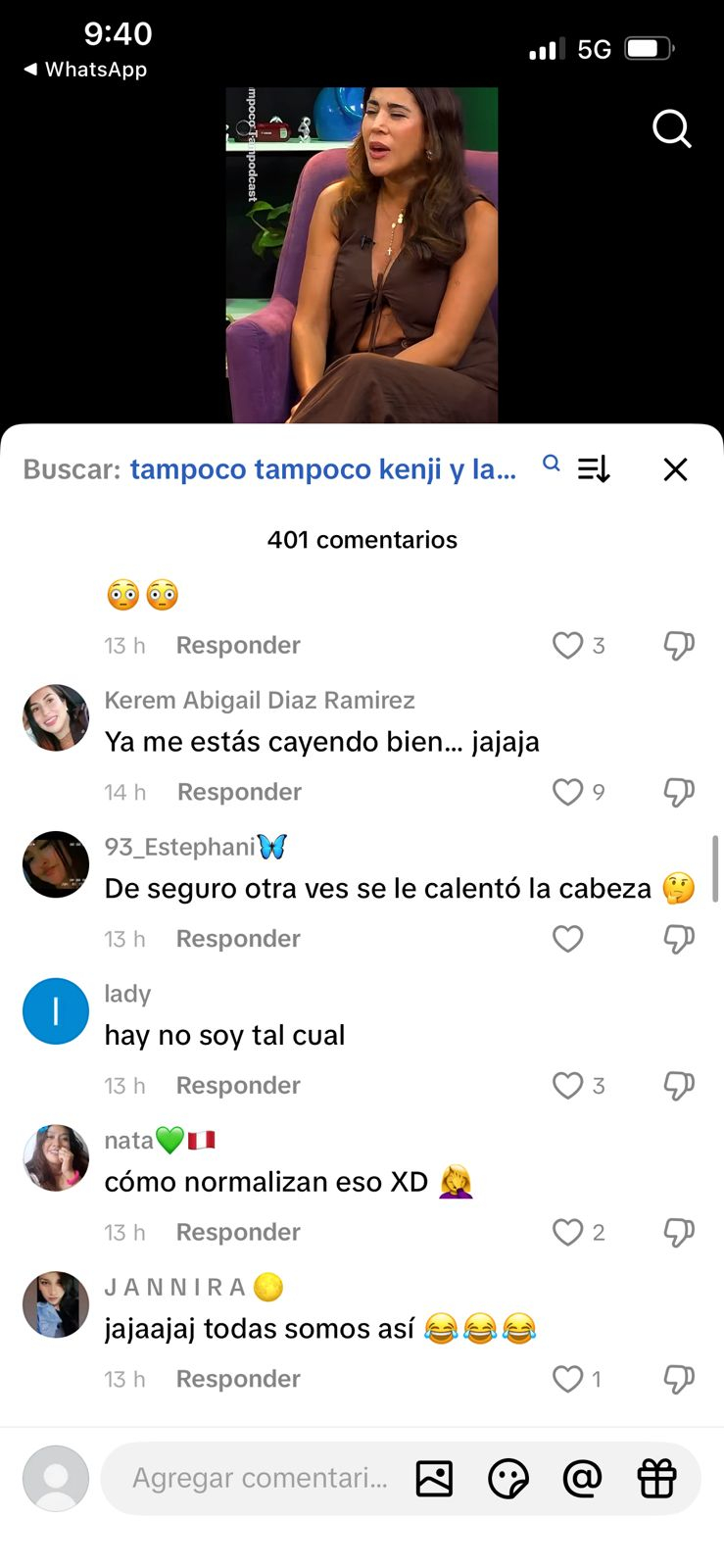Open Kerem Abigail Diaz Ramirez's profile picture

point(55,717)
